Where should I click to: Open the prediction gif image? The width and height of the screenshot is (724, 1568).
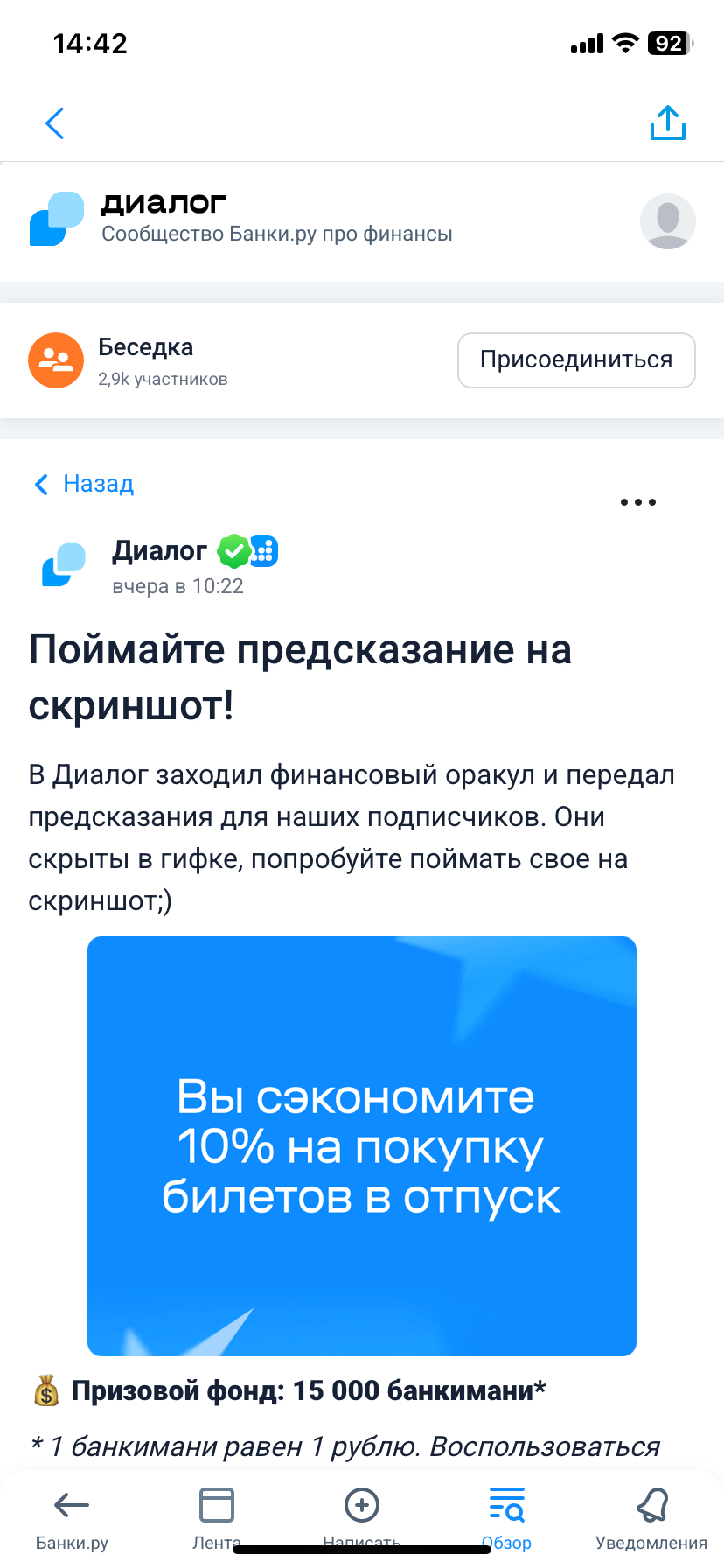click(362, 1146)
